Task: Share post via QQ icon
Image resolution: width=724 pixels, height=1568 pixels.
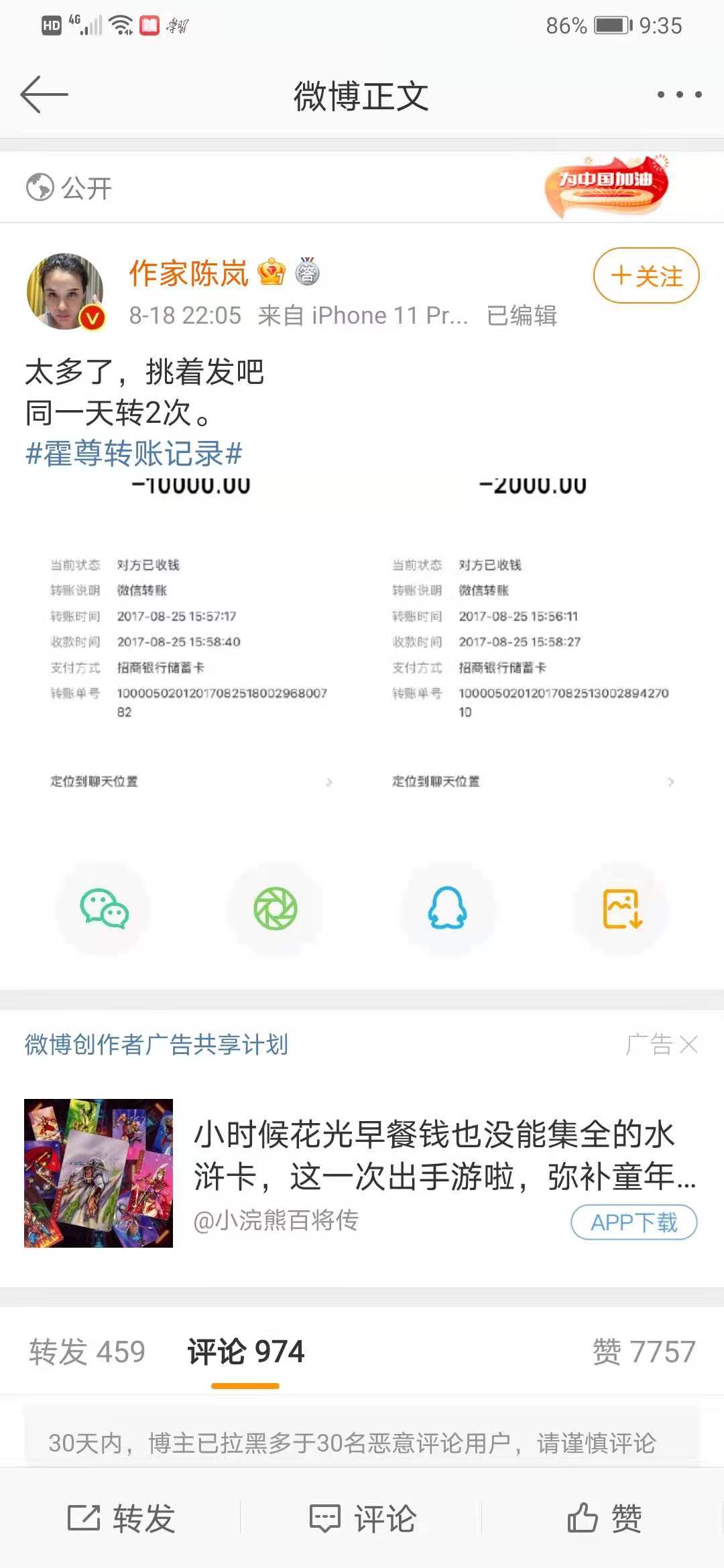Action: click(x=448, y=908)
